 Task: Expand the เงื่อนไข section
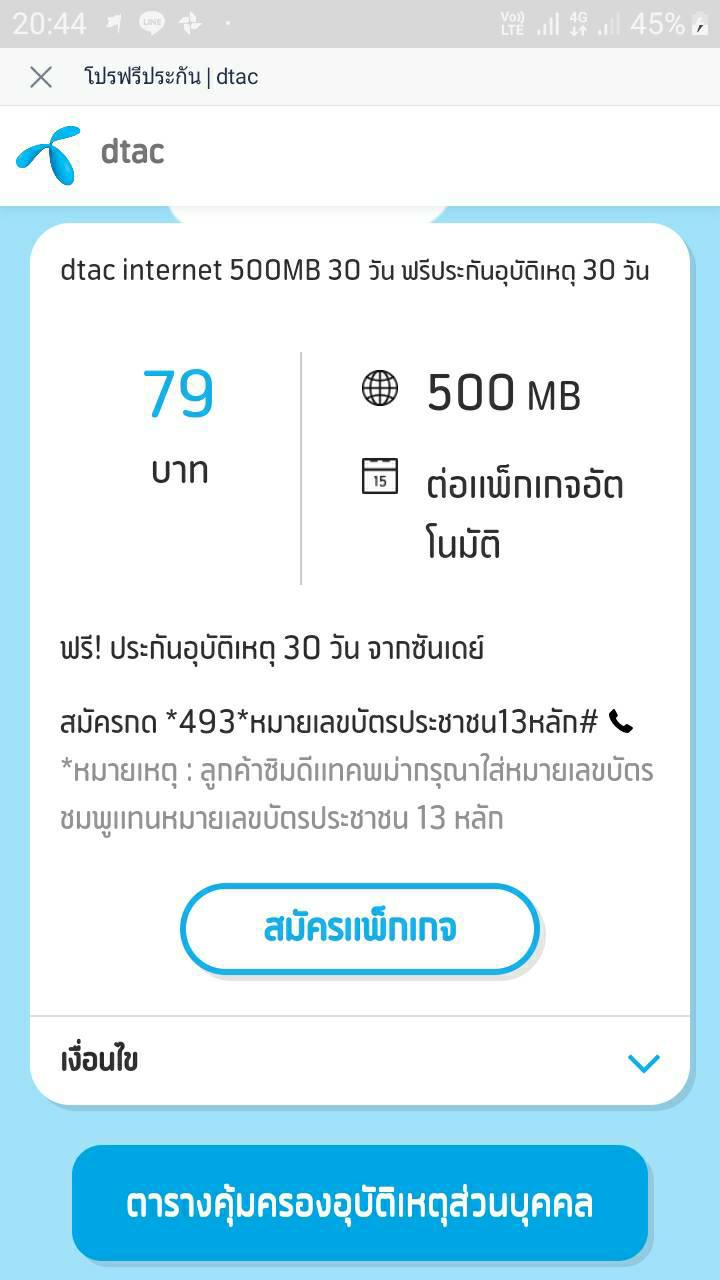(x=360, y=1061)
